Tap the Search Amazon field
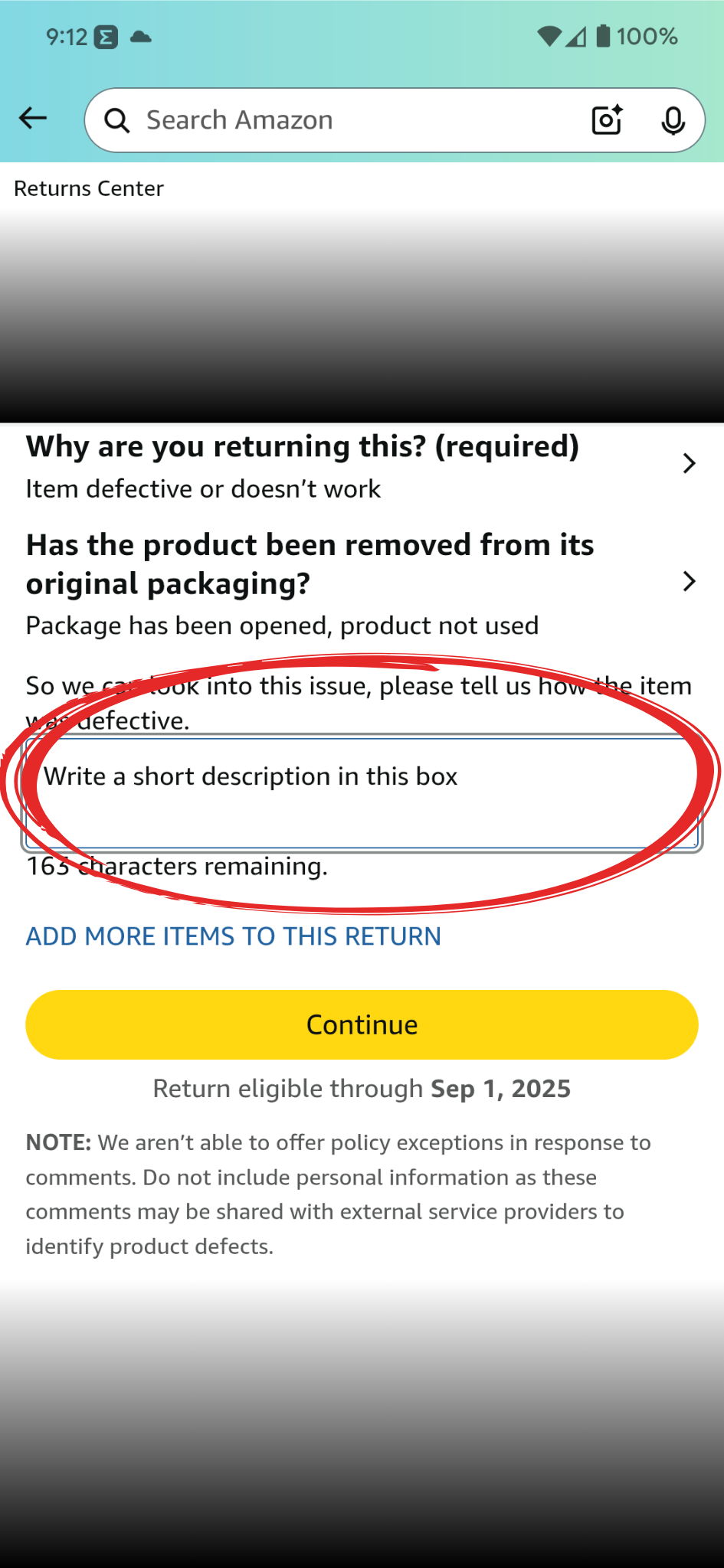This screenshot has height=1568, width=724. [345, 120]
